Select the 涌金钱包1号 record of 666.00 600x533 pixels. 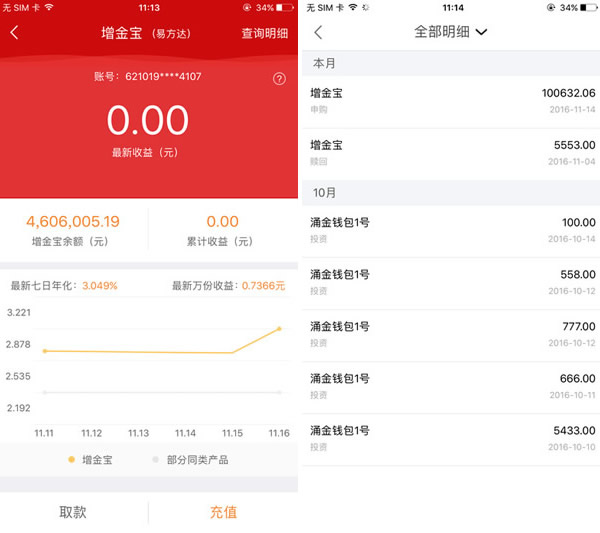click(x=452, y=386)
